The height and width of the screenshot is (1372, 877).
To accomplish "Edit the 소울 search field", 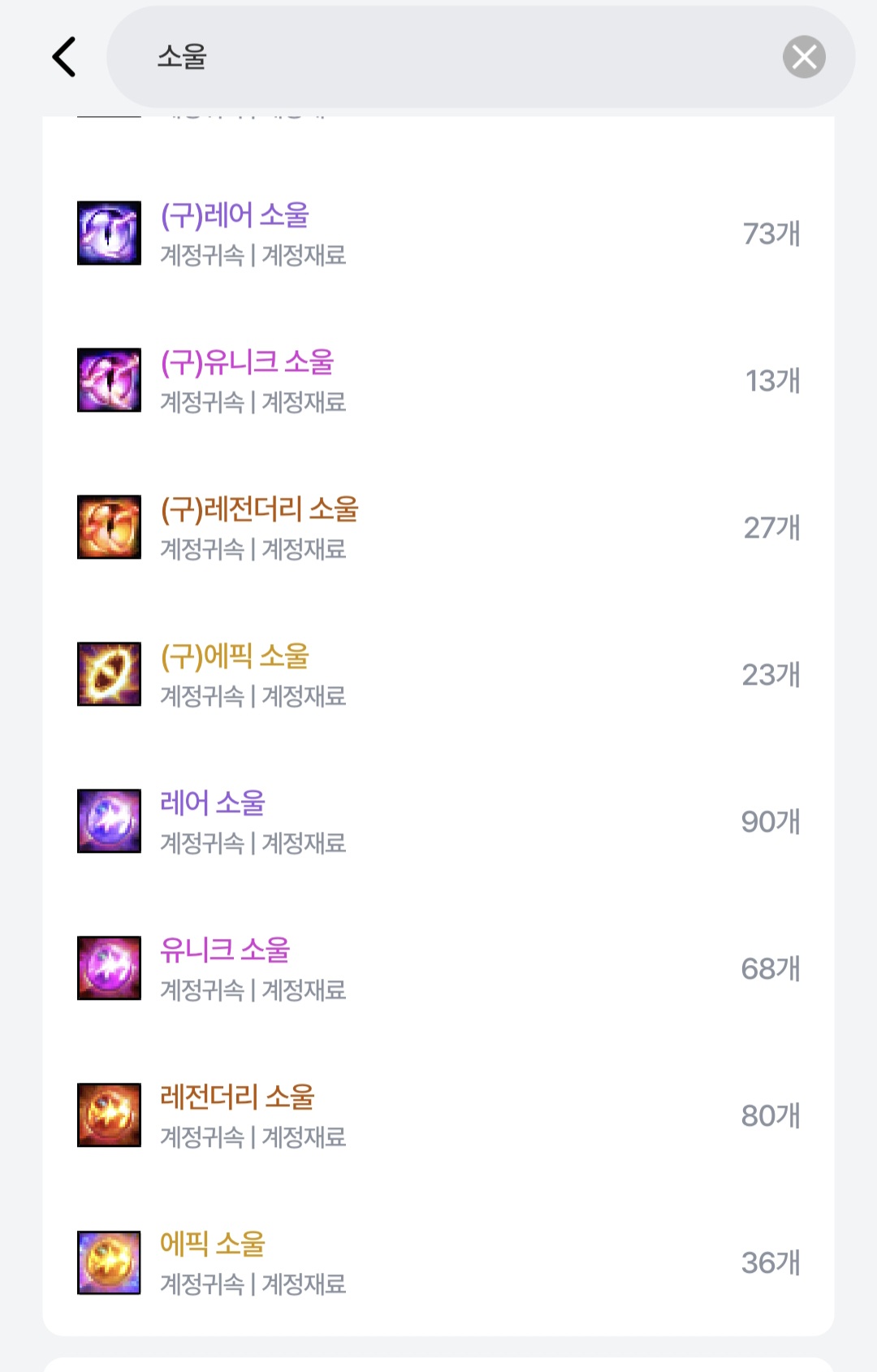I will [x=455, y=57].
